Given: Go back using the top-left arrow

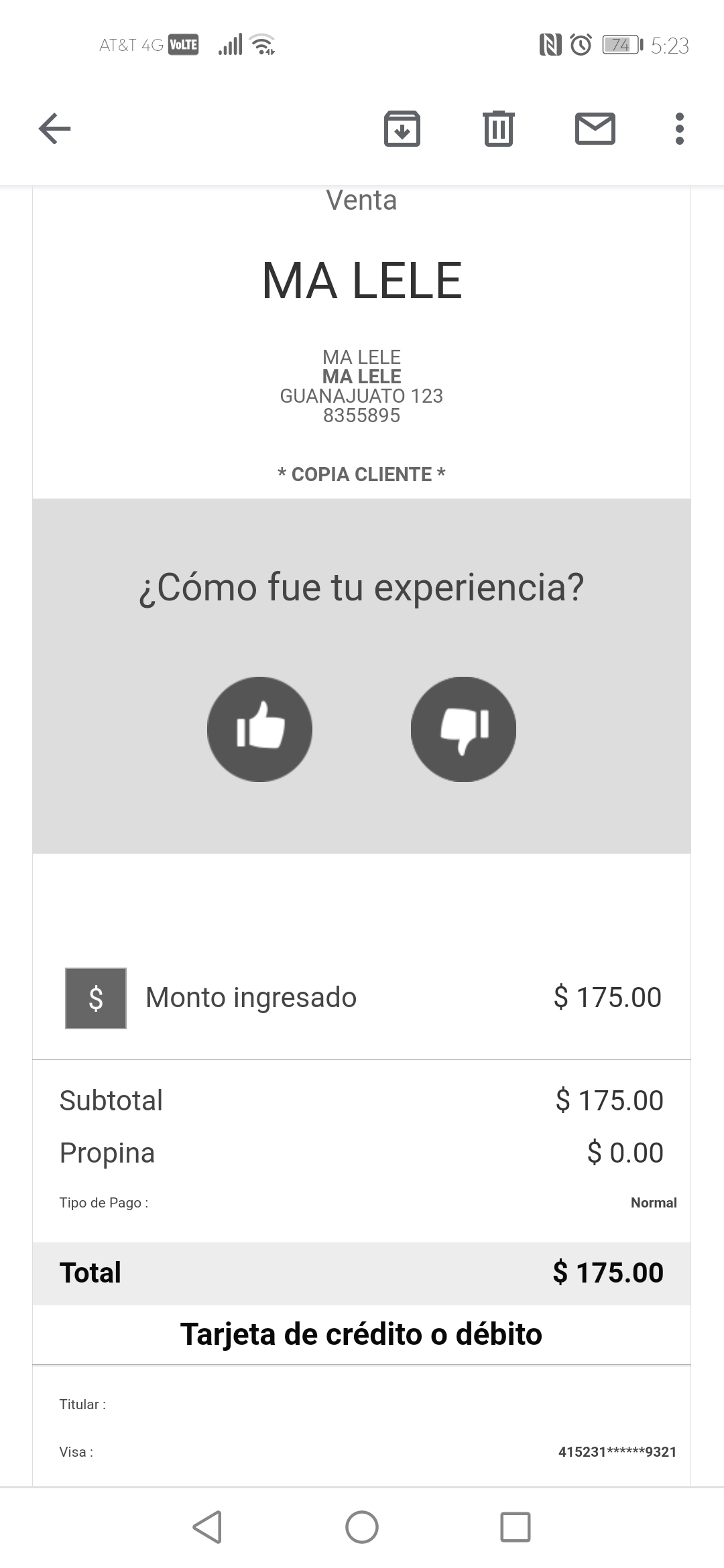Looking at the screenshot, I should coord(55,129).
